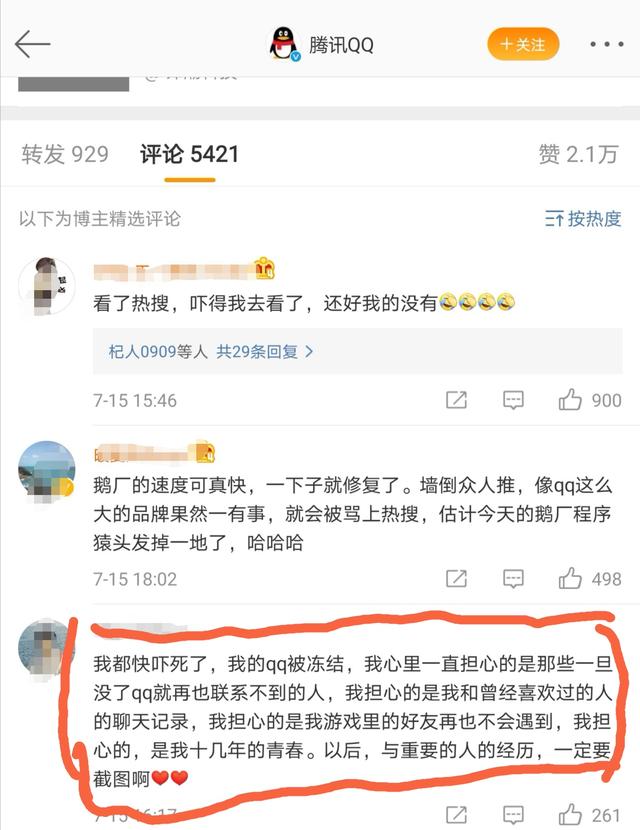
Task: Open the 腾讯QQ profile from header avatar
Action: [285, 45]
